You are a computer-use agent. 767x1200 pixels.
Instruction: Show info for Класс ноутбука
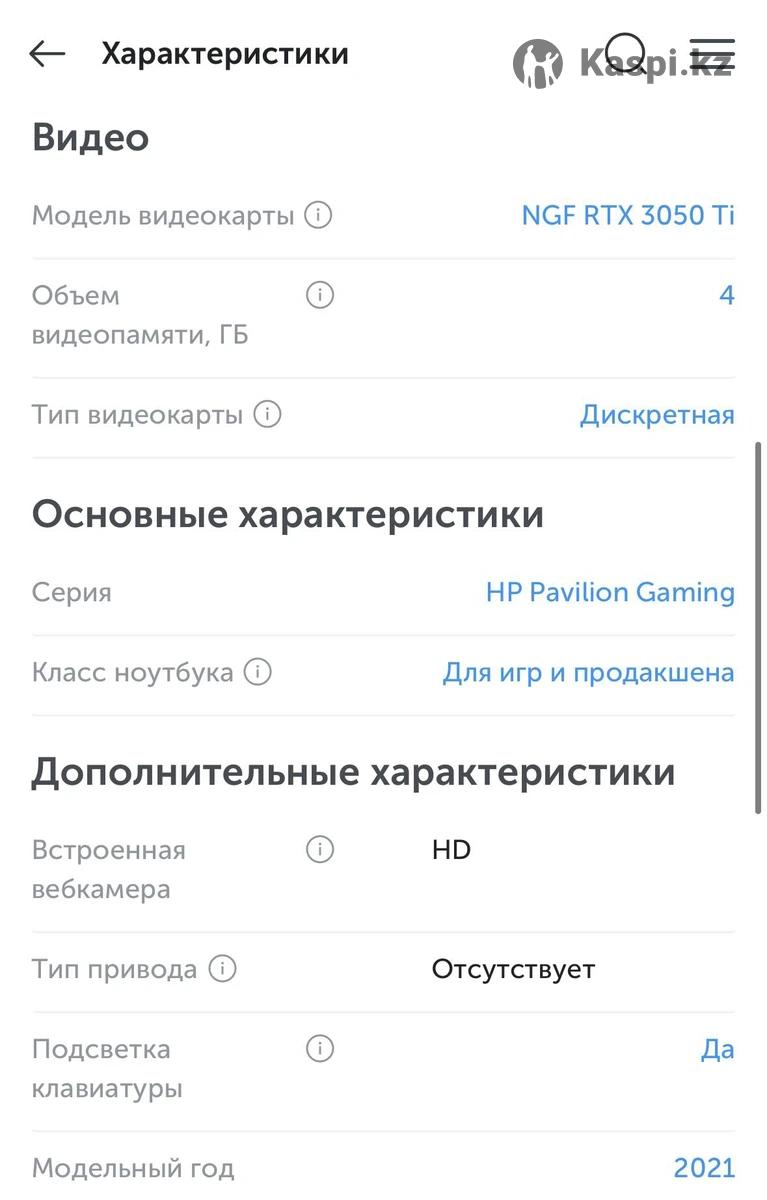(x=258, y=672)
